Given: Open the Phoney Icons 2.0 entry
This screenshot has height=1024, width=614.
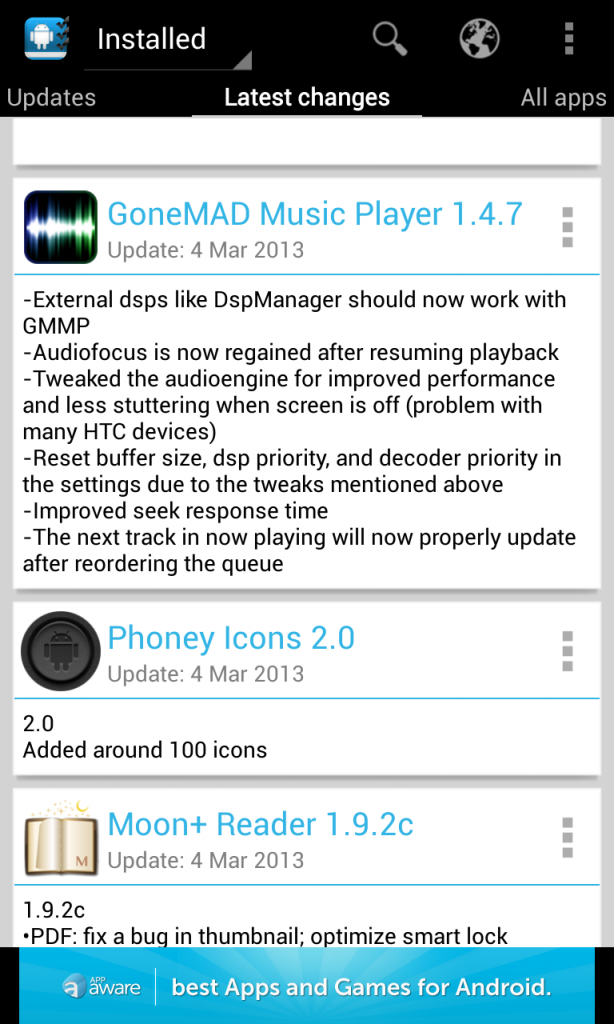Looking at the screenshot, I should pos(231,638).
